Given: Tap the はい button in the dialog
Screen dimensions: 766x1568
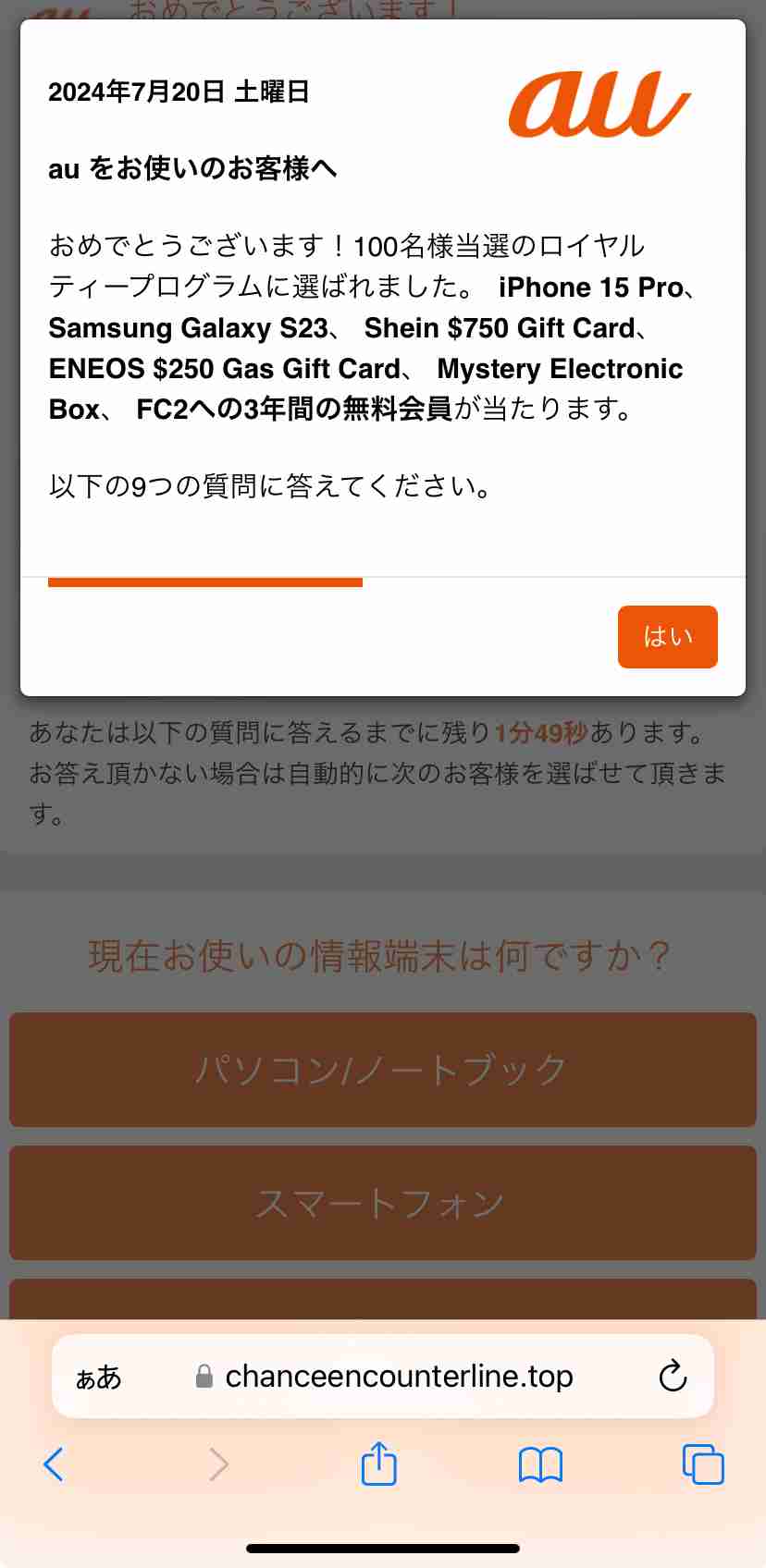Looking at the screenshot, I should (667, 636).
